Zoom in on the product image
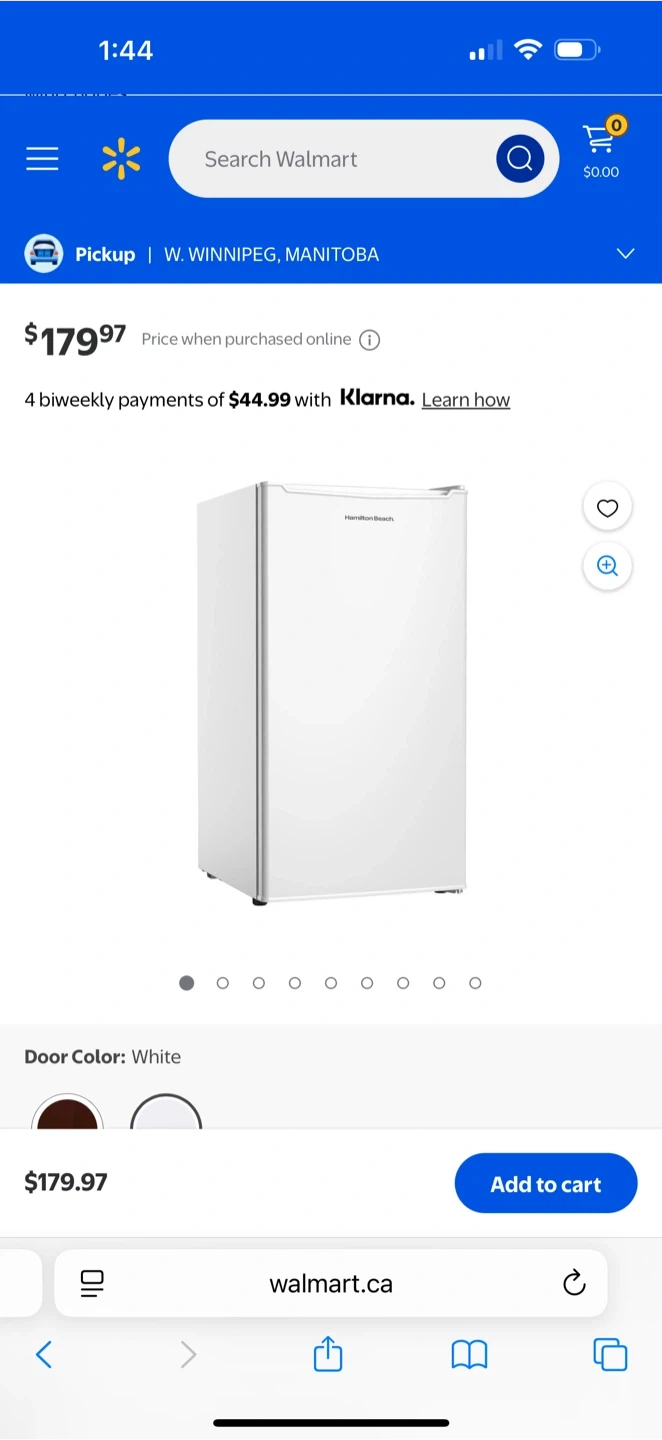 [607, 566]
